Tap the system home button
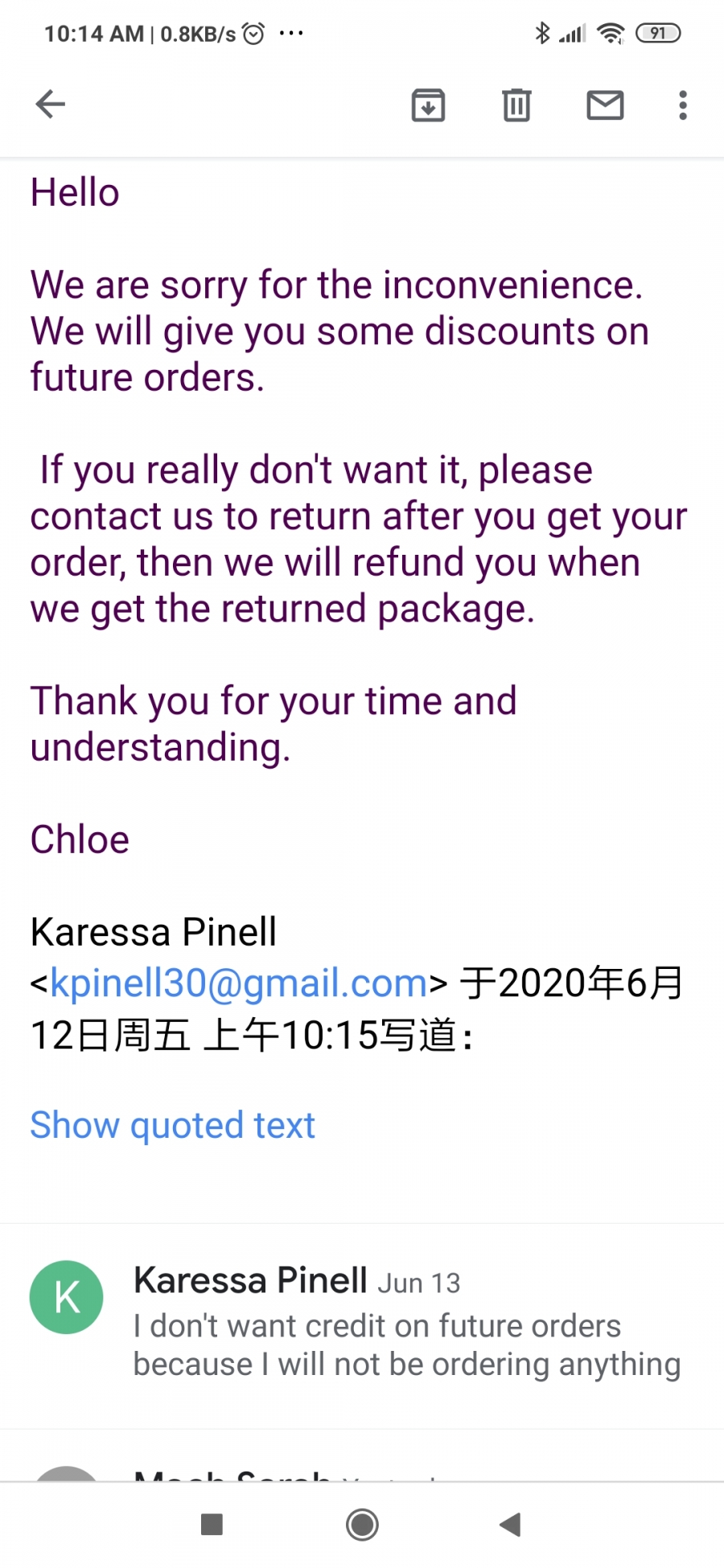 click(362, 1524)
